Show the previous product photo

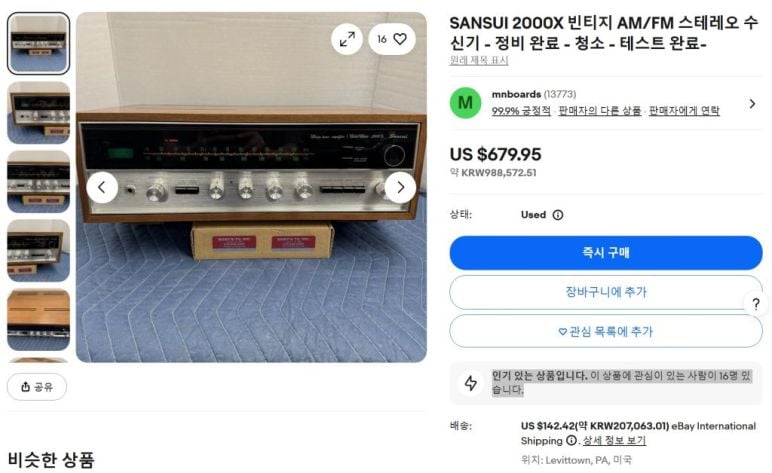coord(102,187)
